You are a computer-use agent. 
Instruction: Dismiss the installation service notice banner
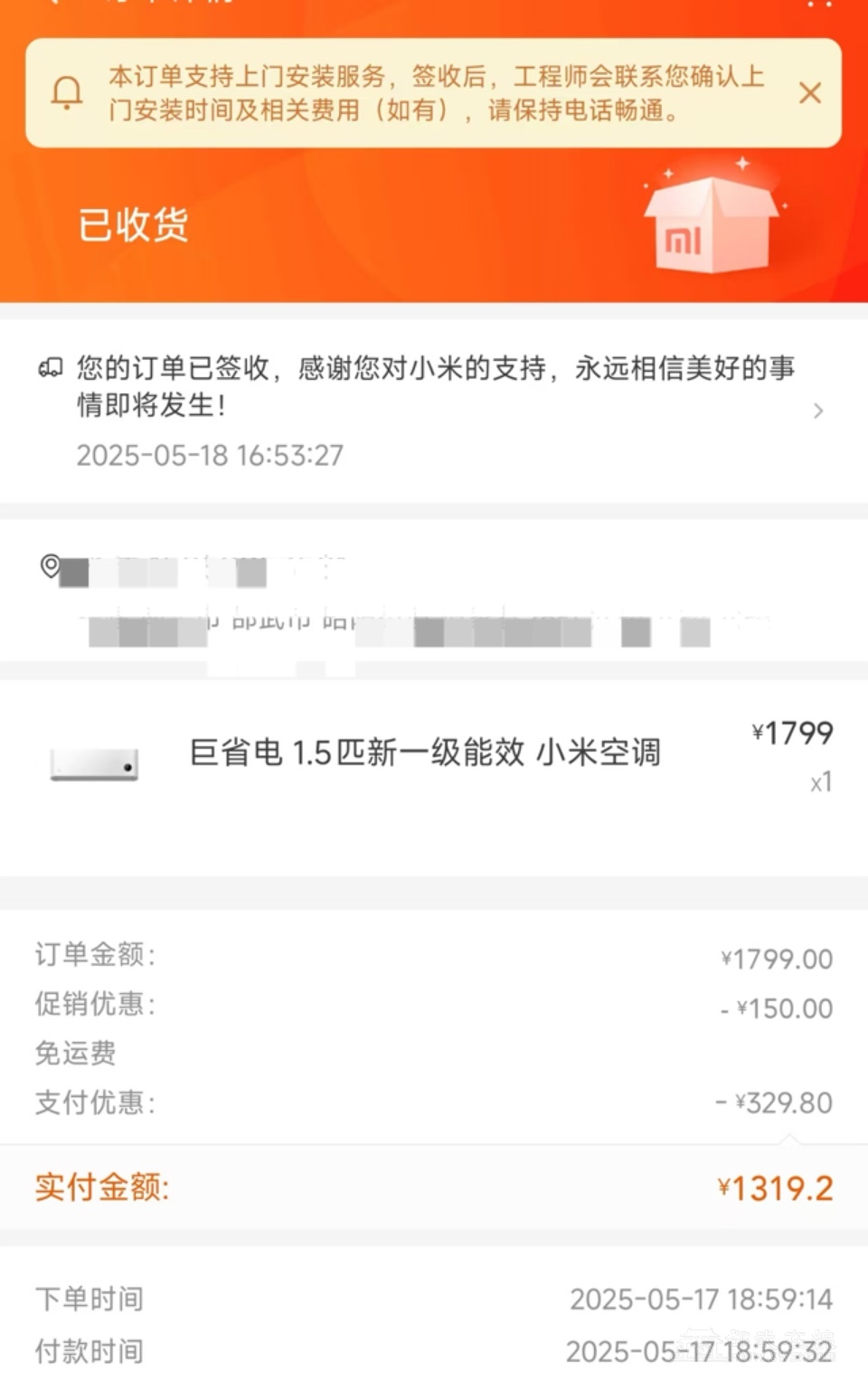pyautogui.click(x=810, y=93)
